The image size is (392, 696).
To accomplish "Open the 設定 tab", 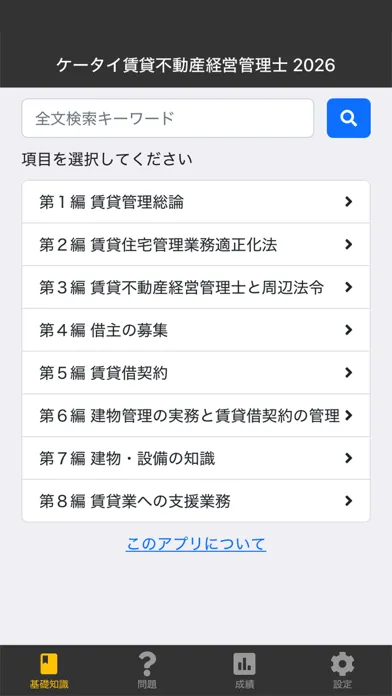I will click(x=343, y=671).
